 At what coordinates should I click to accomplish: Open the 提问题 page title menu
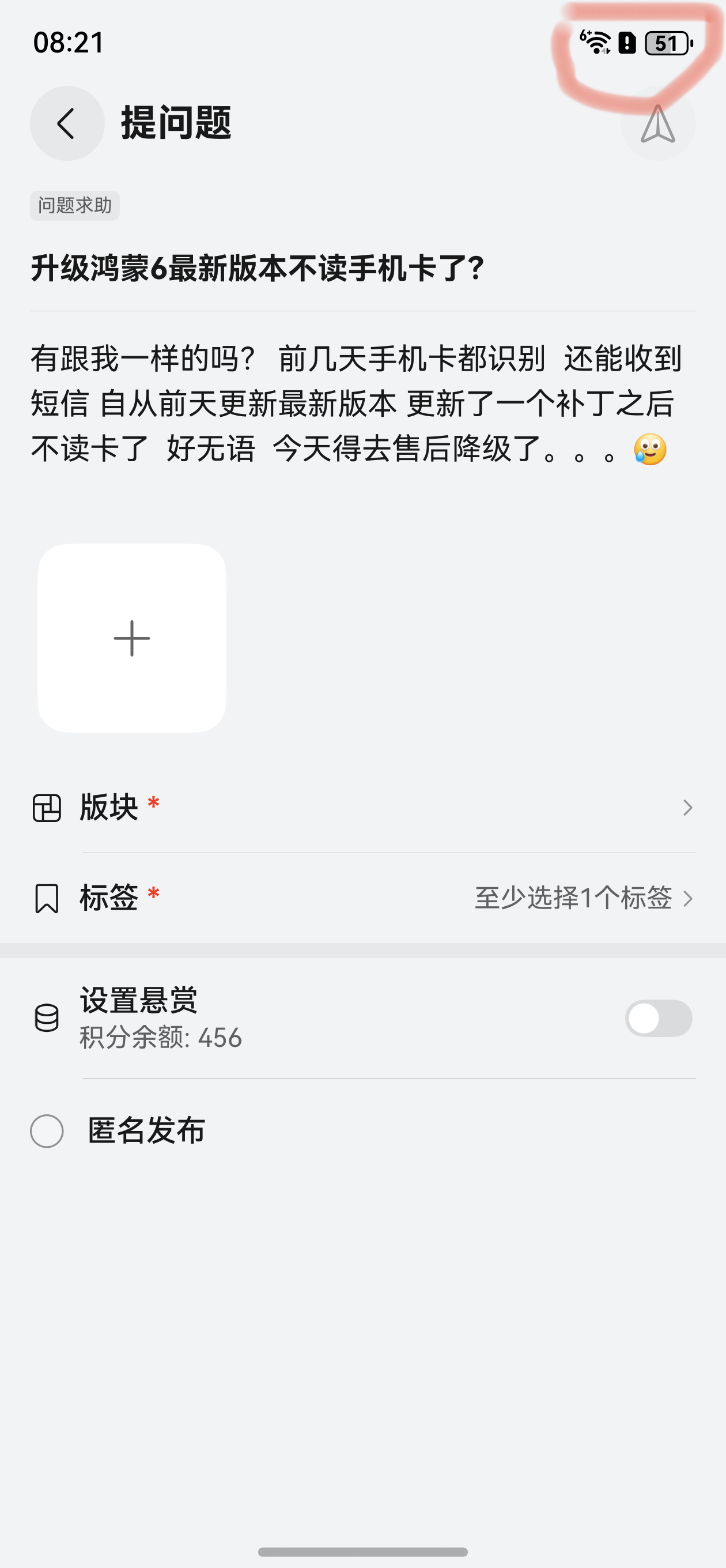click(175, 123)
